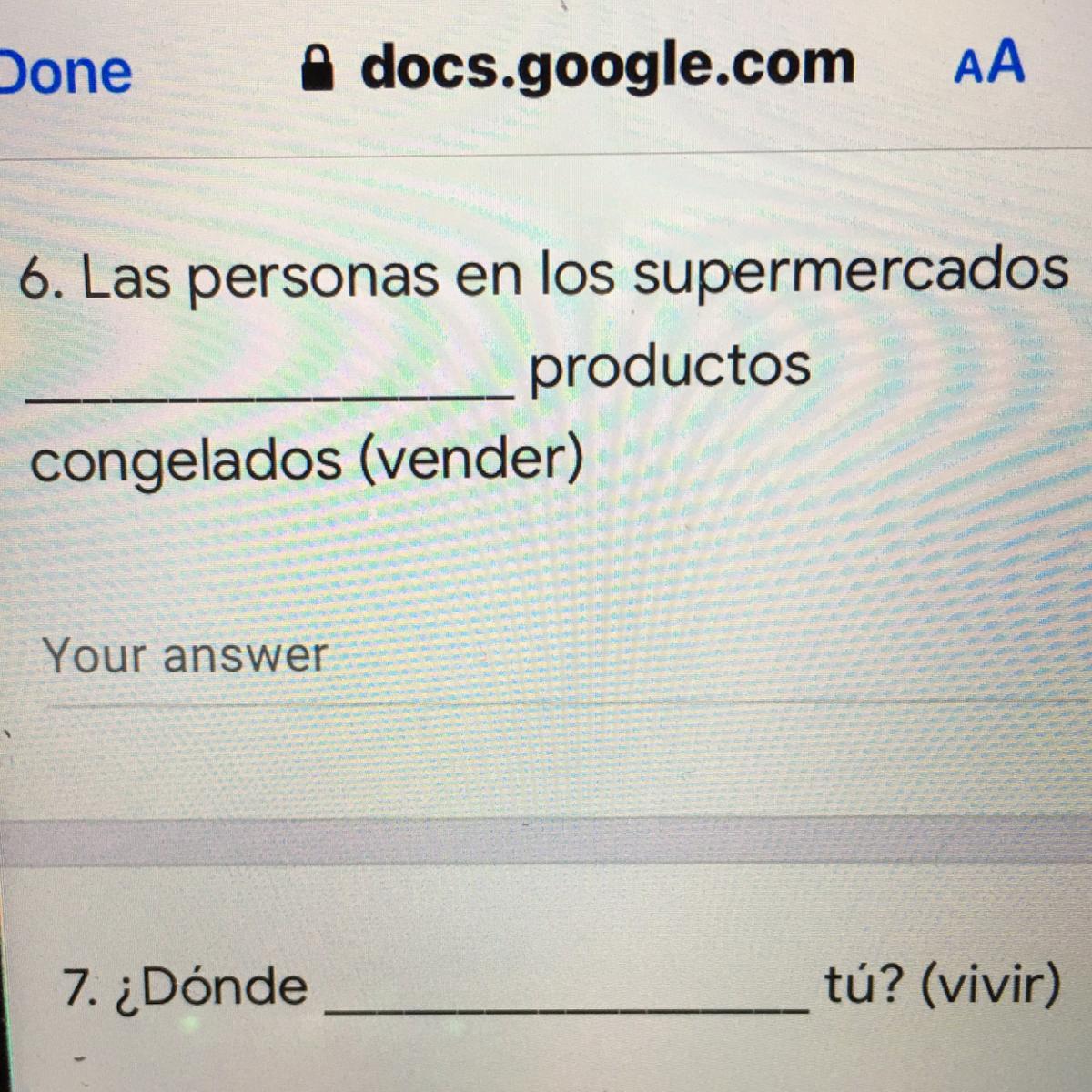
Task: Tap Done to close the browser view
Action: [66, 73]
